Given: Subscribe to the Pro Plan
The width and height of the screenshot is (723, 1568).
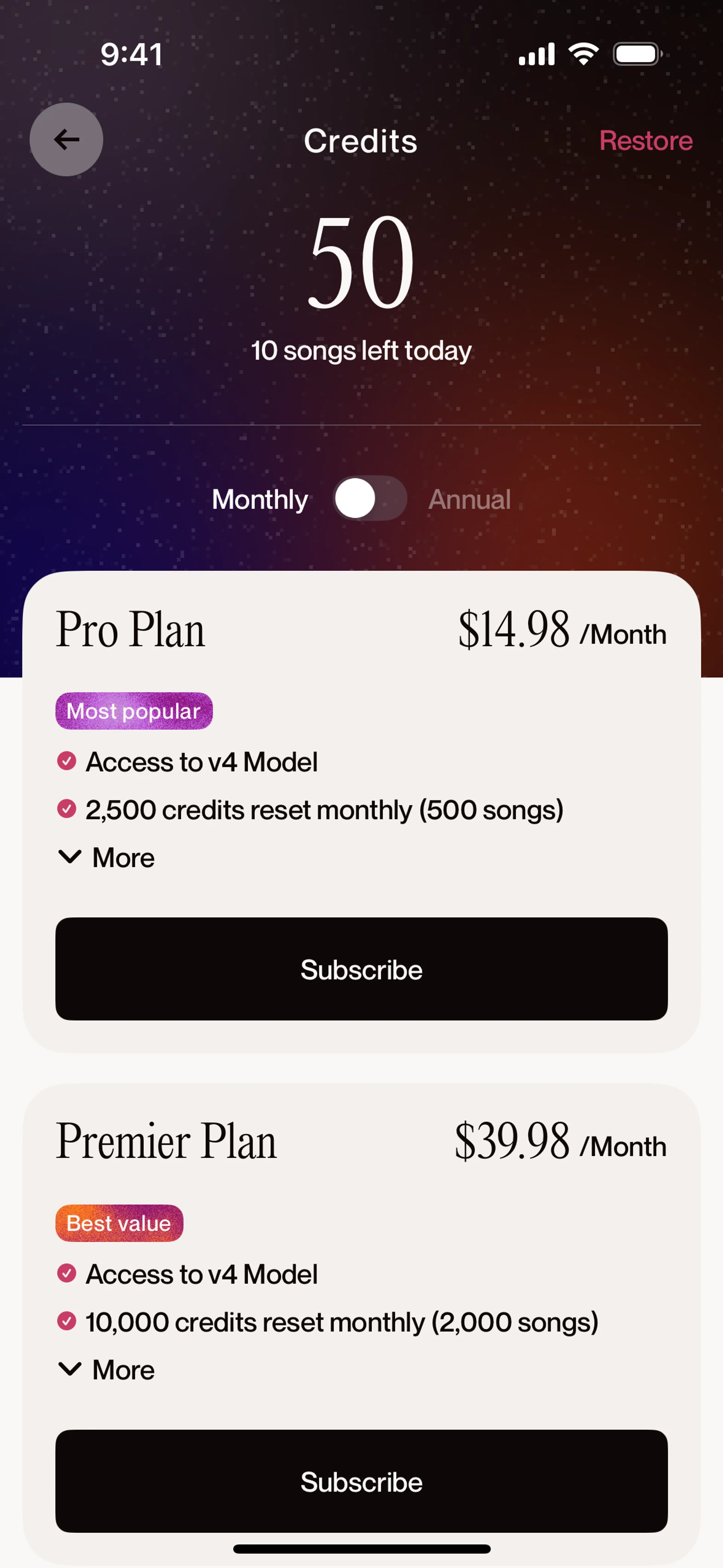Looking at the screenshot, I should coord(361,969).
